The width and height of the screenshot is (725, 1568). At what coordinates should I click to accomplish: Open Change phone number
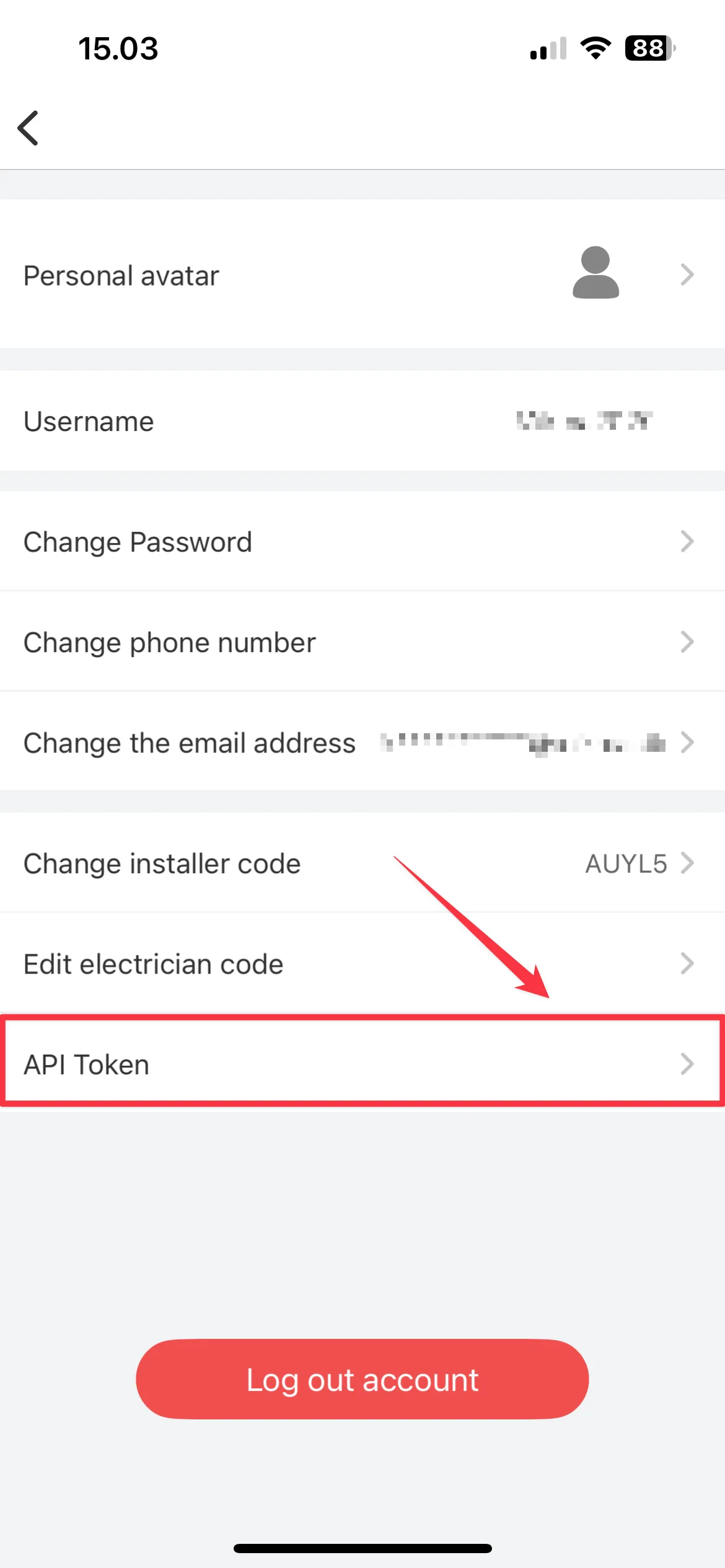pos(362,642)
